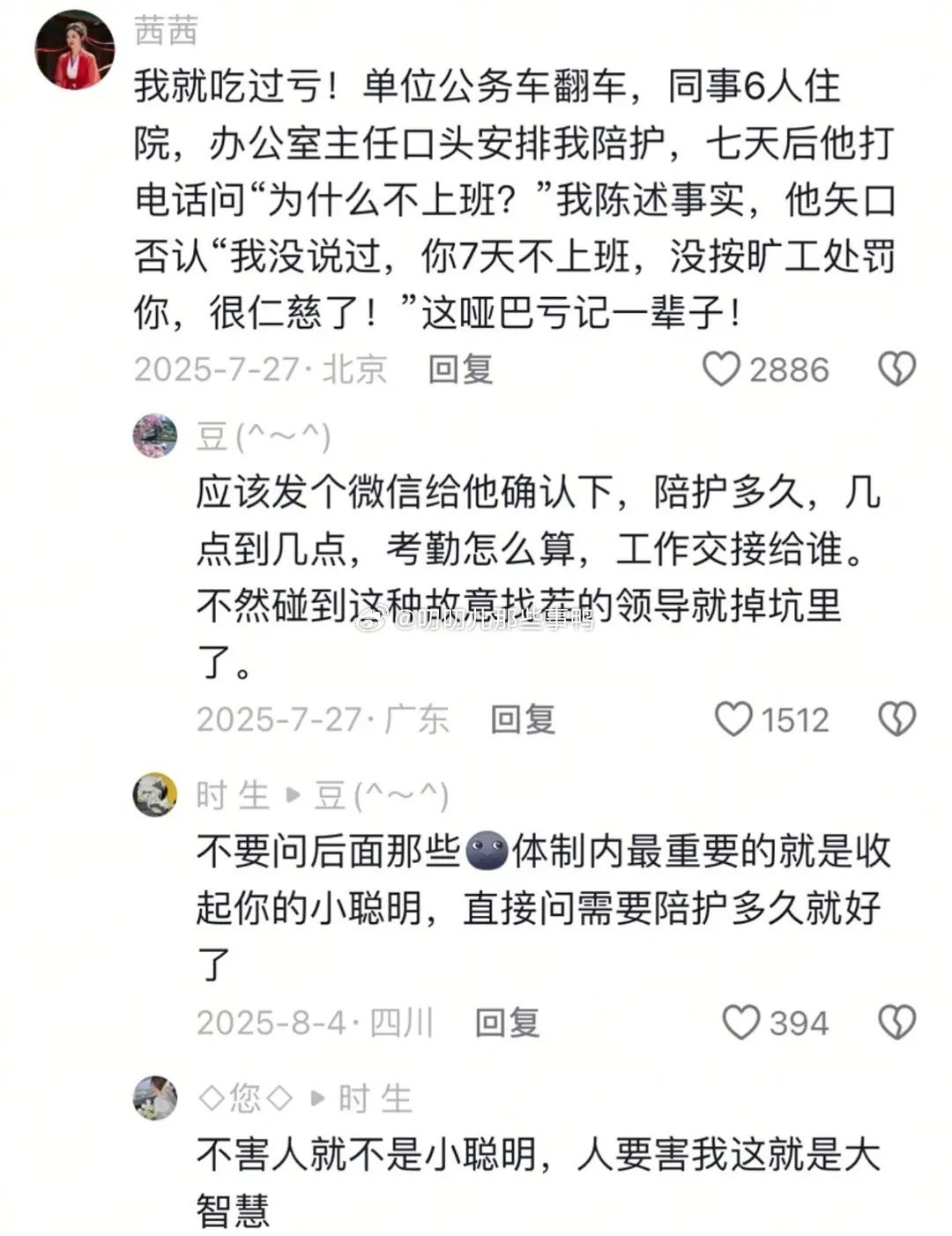This screenshot has height=1236, width=952.
Task: Click the reply arrow between 时生 and 豆
Action: coord(292,795)
